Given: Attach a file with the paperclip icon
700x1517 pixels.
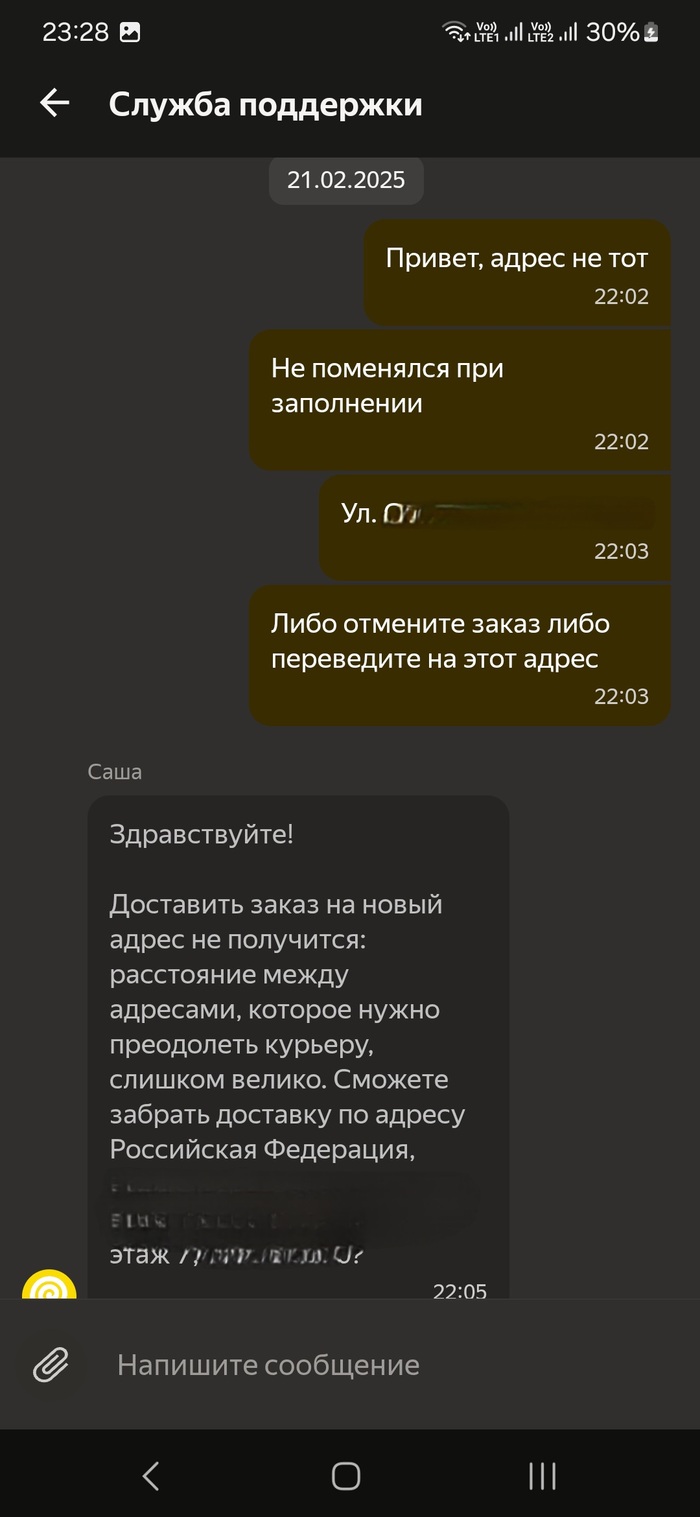Looking at the screenshot, I should (x=51, y=1364).
